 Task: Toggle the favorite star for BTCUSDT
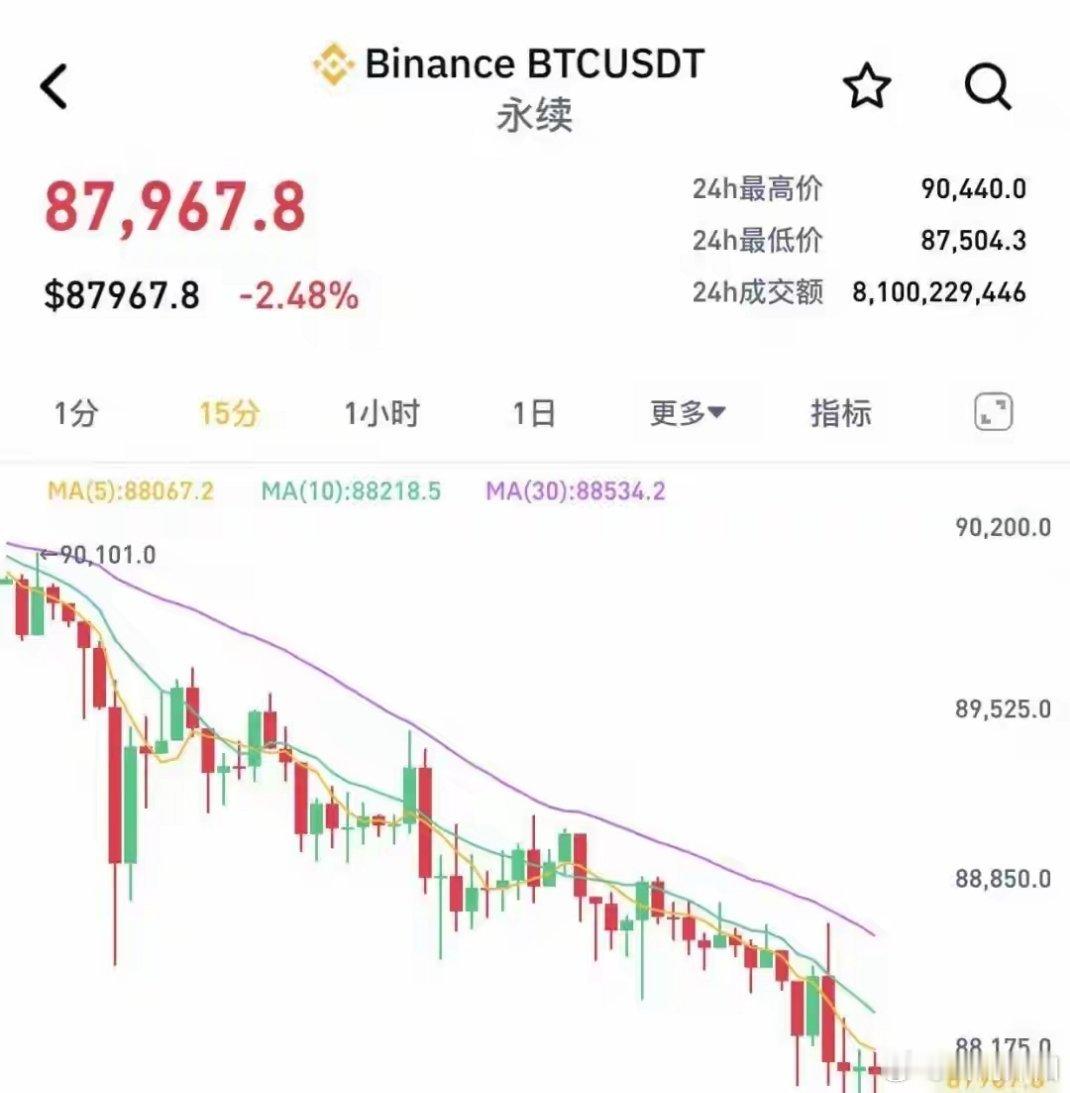point(866,86)
